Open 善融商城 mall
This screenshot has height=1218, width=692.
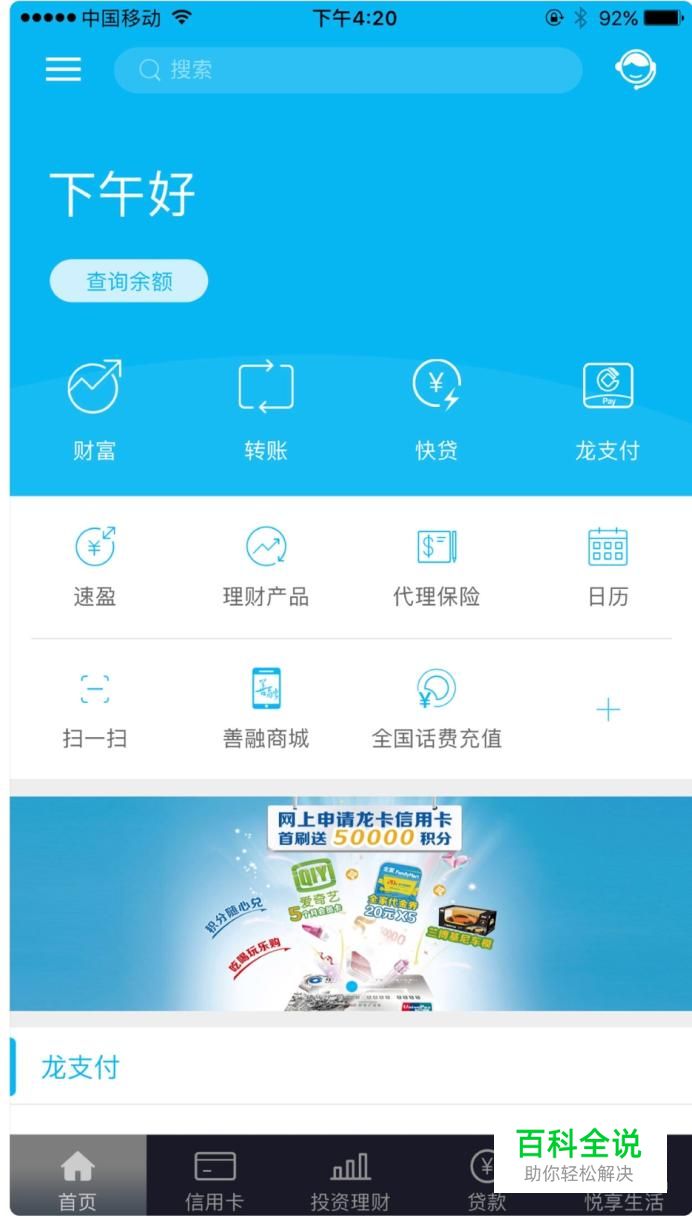(266, 709)
